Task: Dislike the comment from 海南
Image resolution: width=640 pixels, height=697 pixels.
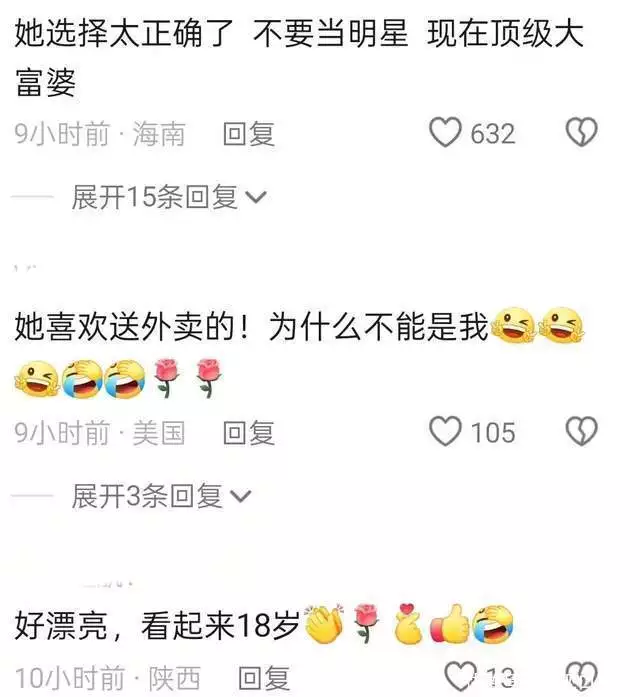Action: [x=582, y=133]
